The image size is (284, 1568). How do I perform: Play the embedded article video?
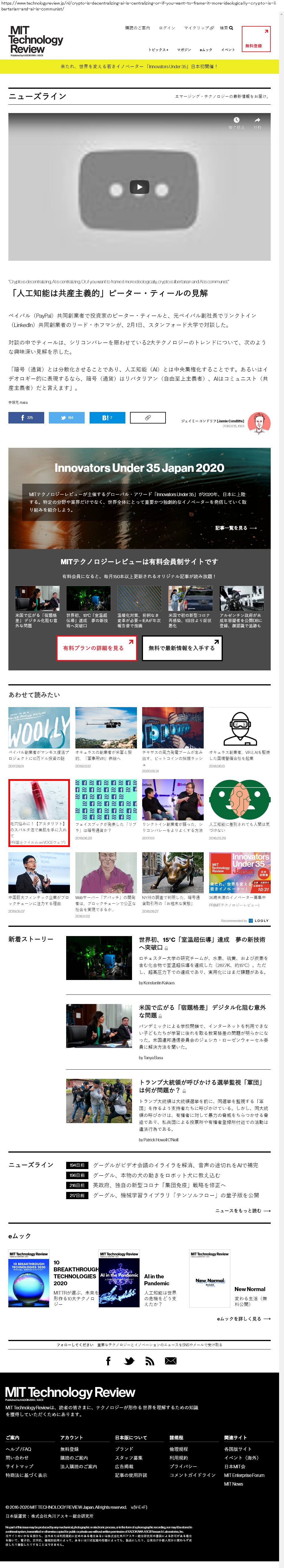point(139,187)
